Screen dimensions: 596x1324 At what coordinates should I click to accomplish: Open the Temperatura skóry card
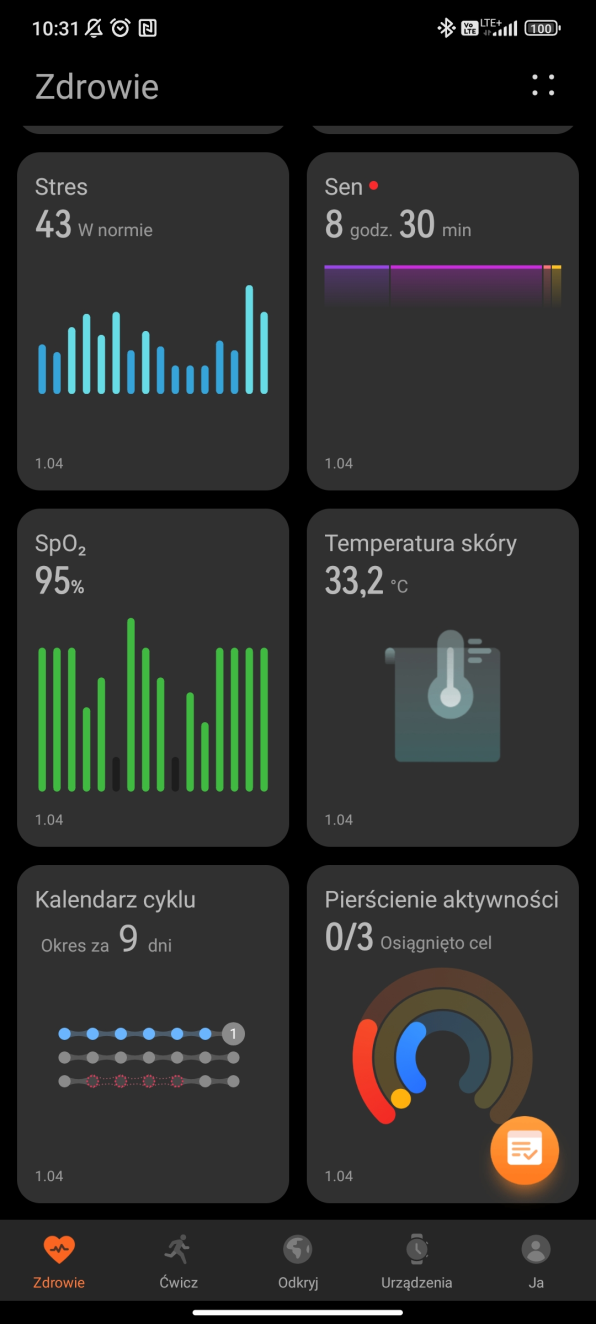pyautogui.click(x=443, y=677)
